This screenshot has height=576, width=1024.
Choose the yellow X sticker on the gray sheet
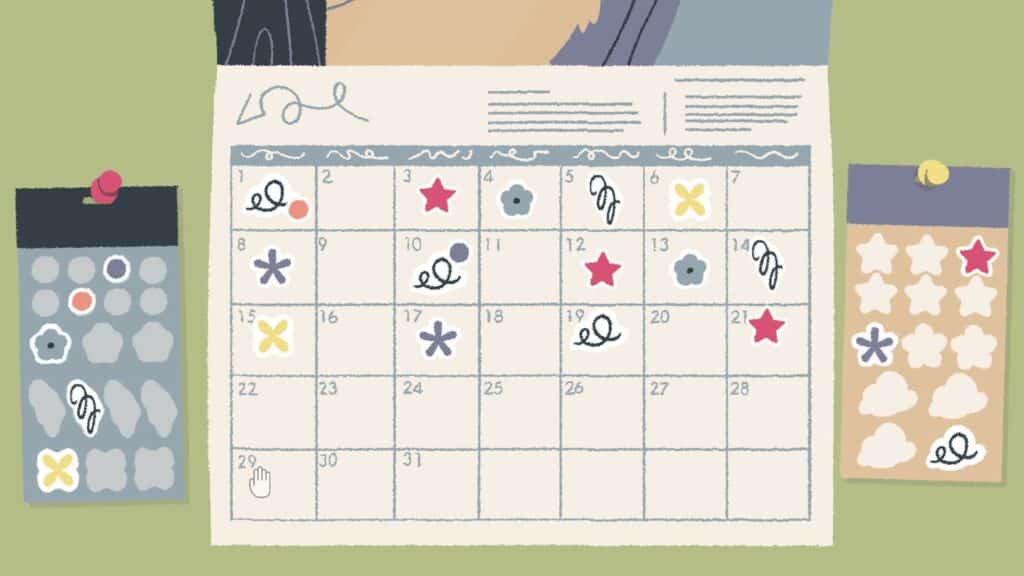(x=58, y=469)
